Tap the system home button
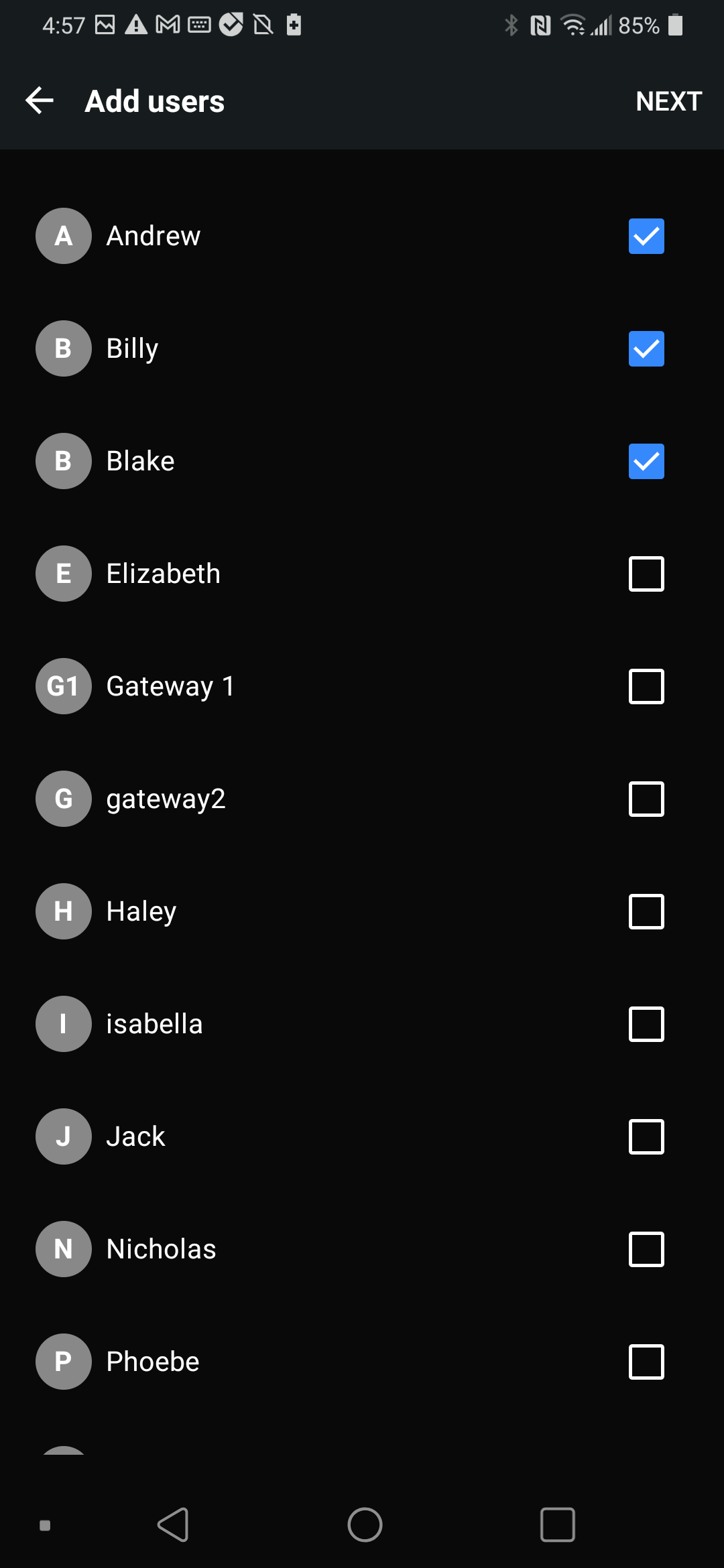This screenshot has height=1568, width=724. pos(365,1525)
